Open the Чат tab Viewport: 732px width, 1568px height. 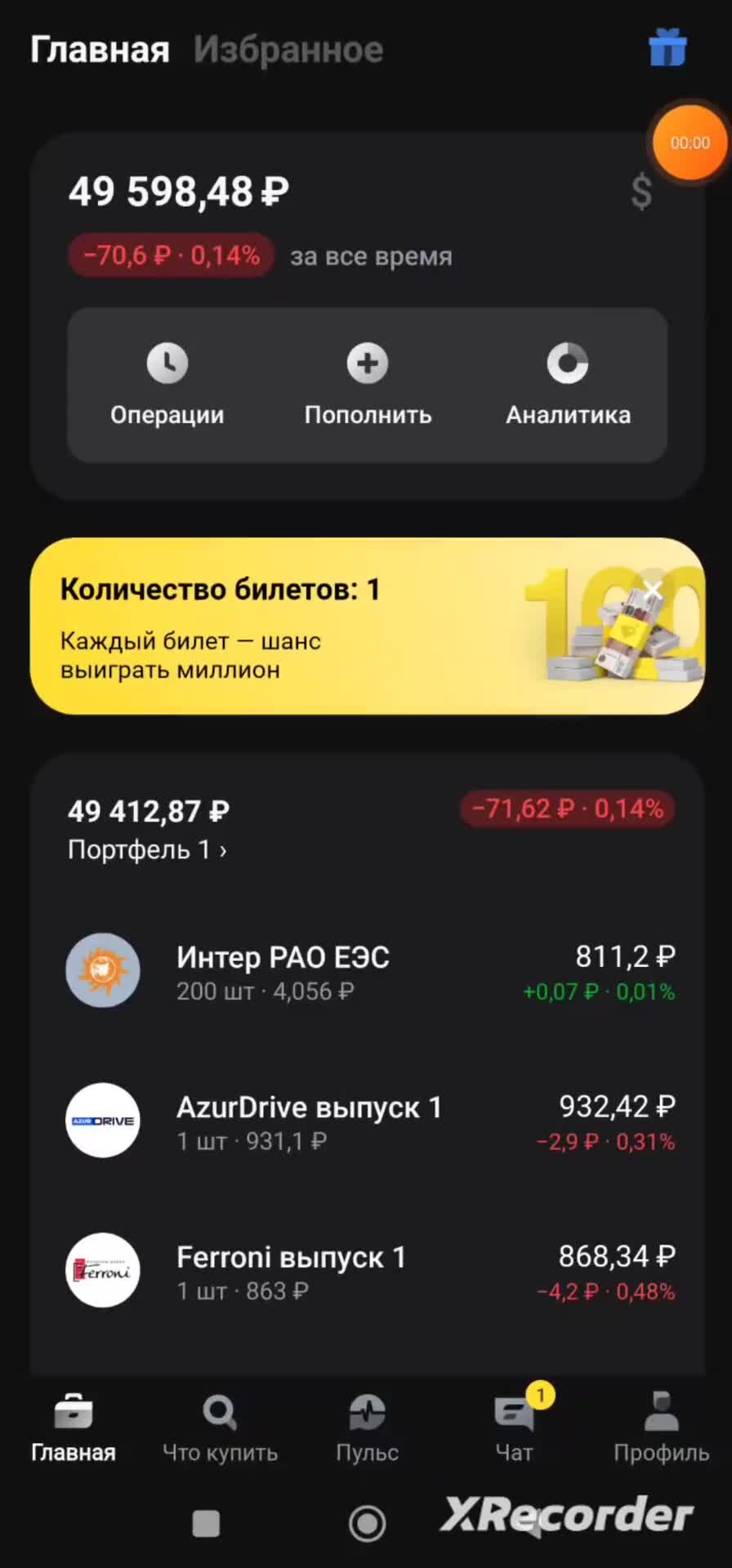coord(514,1428)
